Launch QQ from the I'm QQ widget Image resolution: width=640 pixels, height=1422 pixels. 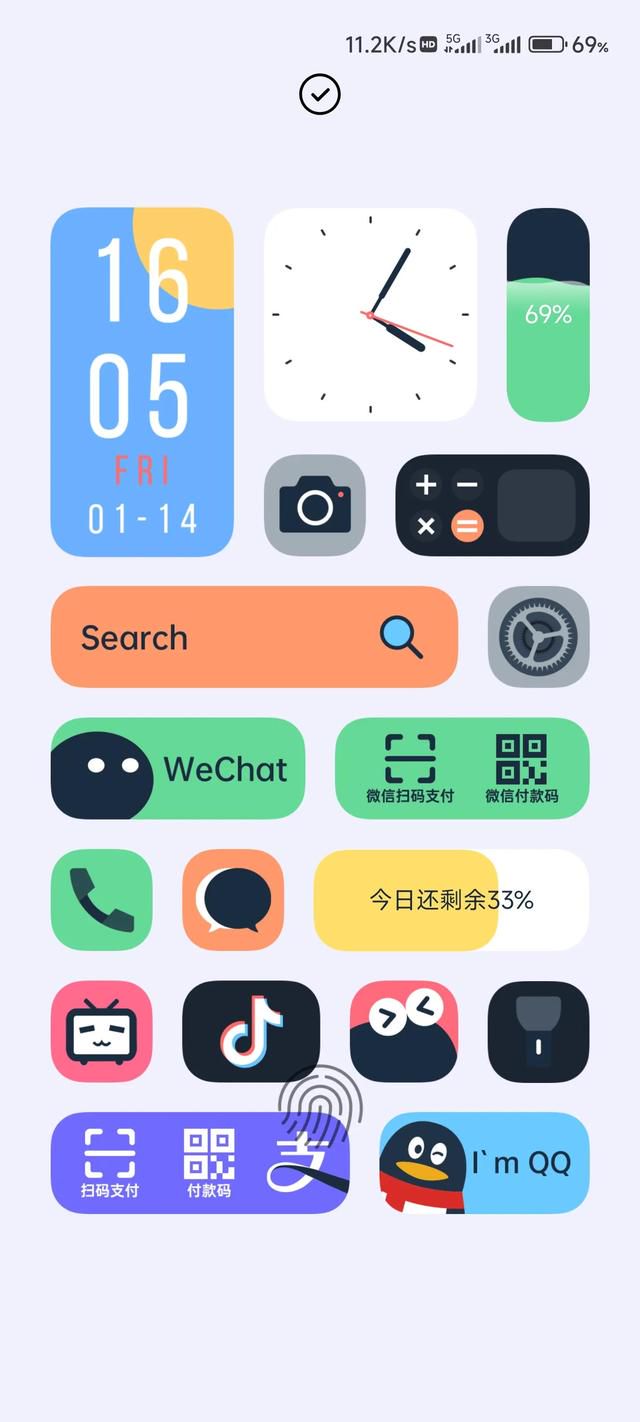tap(484, 1162)
